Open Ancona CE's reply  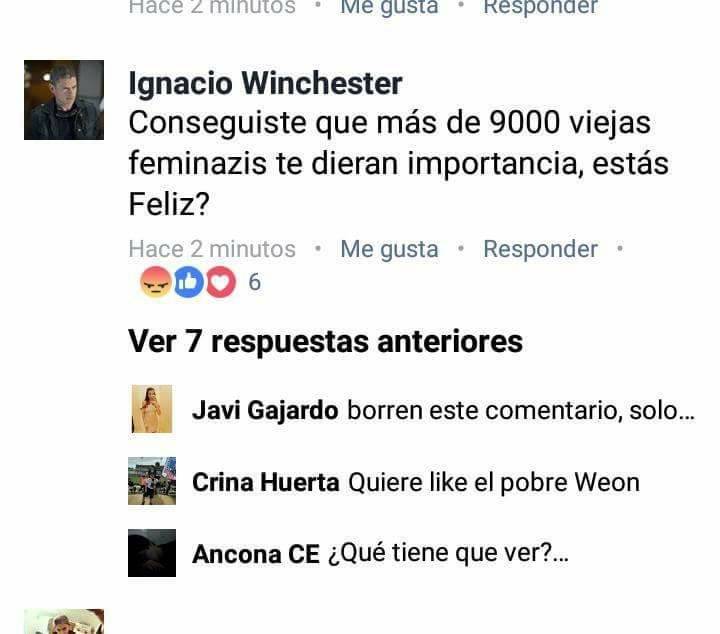pos(380,554)
